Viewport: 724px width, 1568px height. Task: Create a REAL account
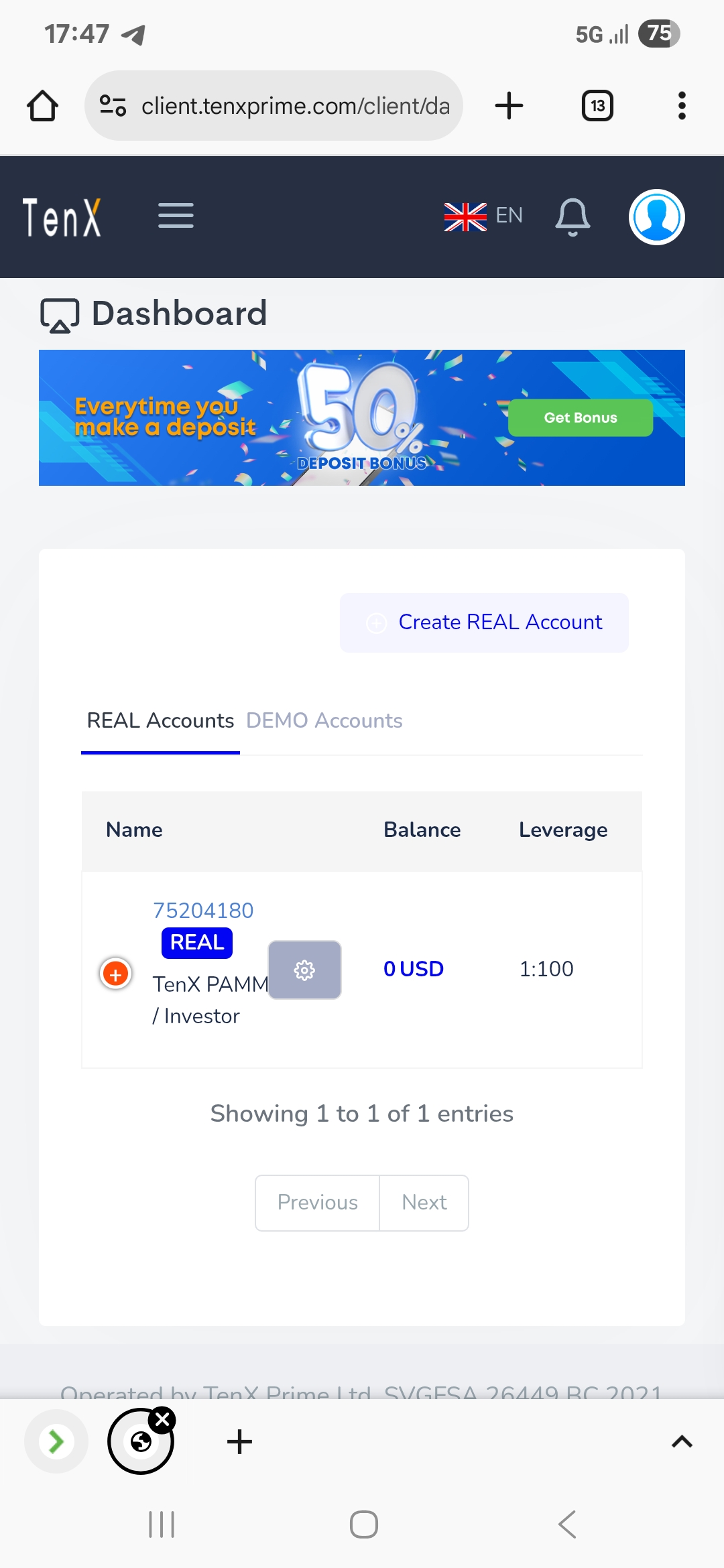point(484,623)
